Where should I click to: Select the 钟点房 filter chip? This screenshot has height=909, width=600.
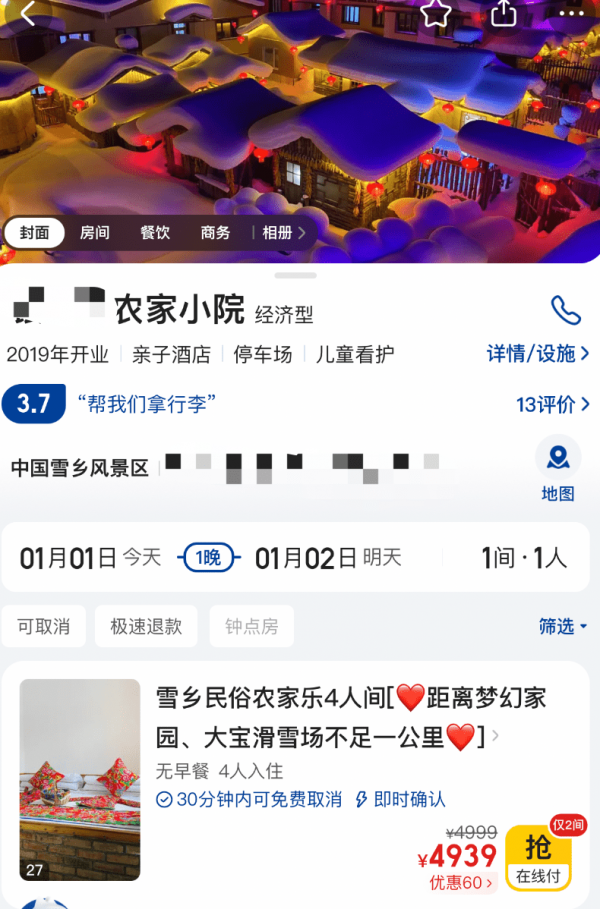coord(251,627)
